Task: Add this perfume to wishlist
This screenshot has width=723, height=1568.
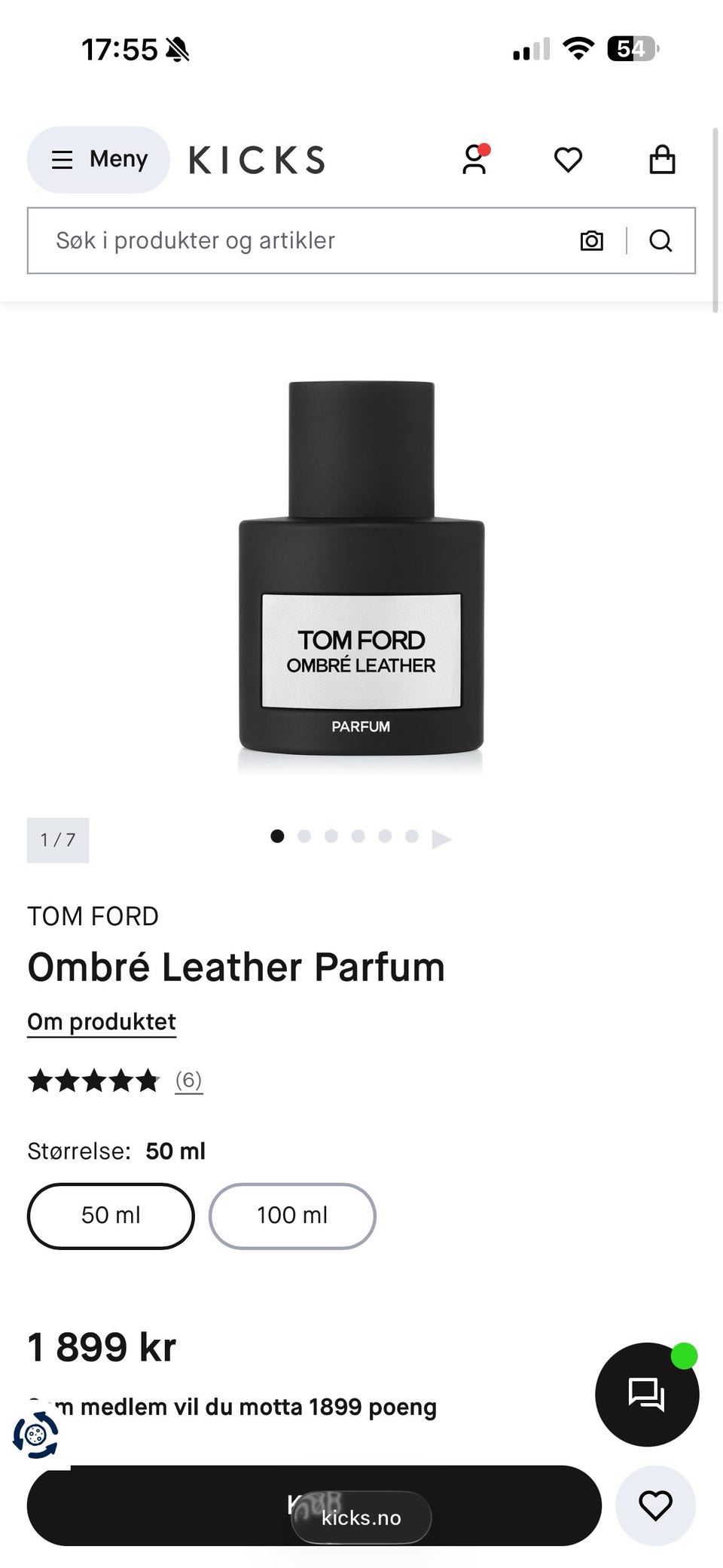Action: (x=655, y=1505)
